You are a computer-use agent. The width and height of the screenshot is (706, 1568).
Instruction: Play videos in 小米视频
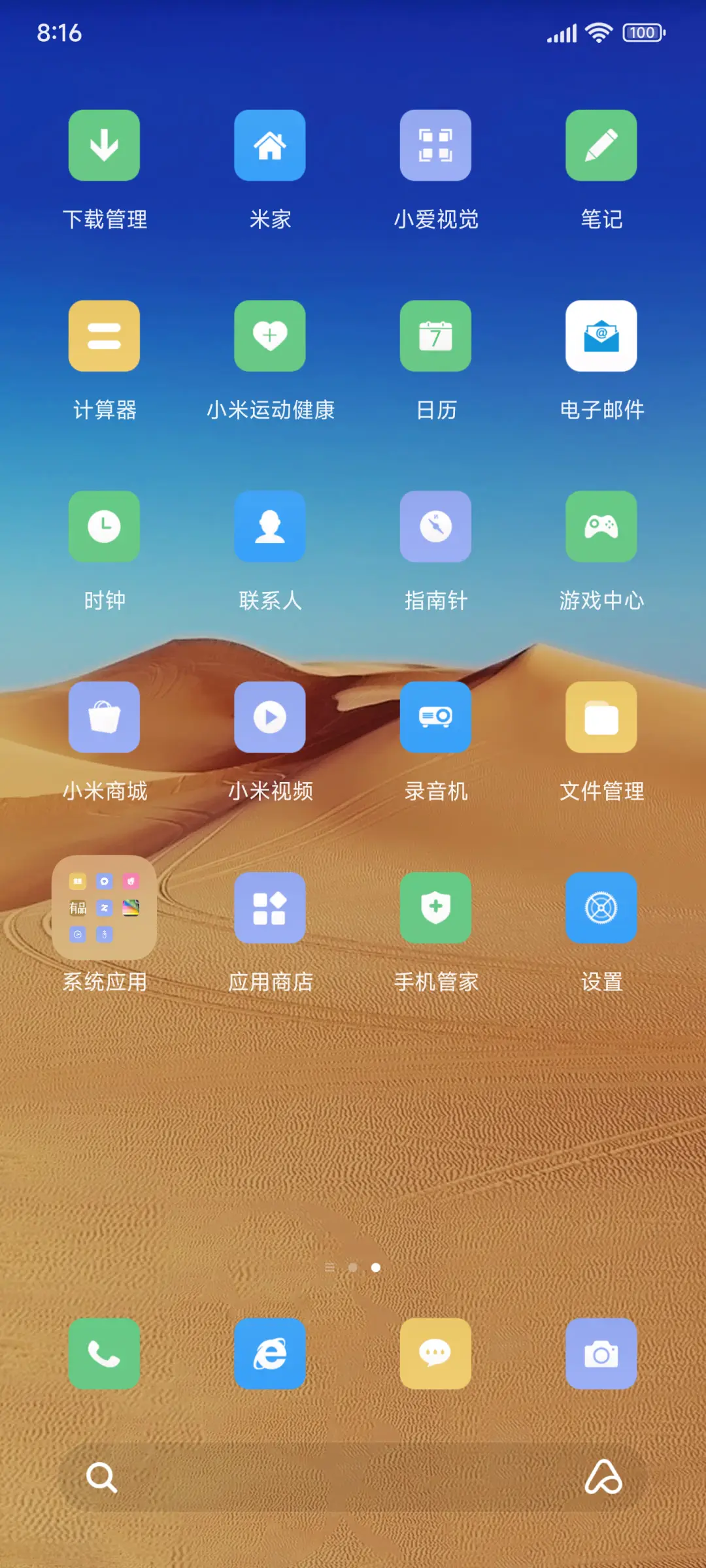pyautogui.click(x=270, y=717)
